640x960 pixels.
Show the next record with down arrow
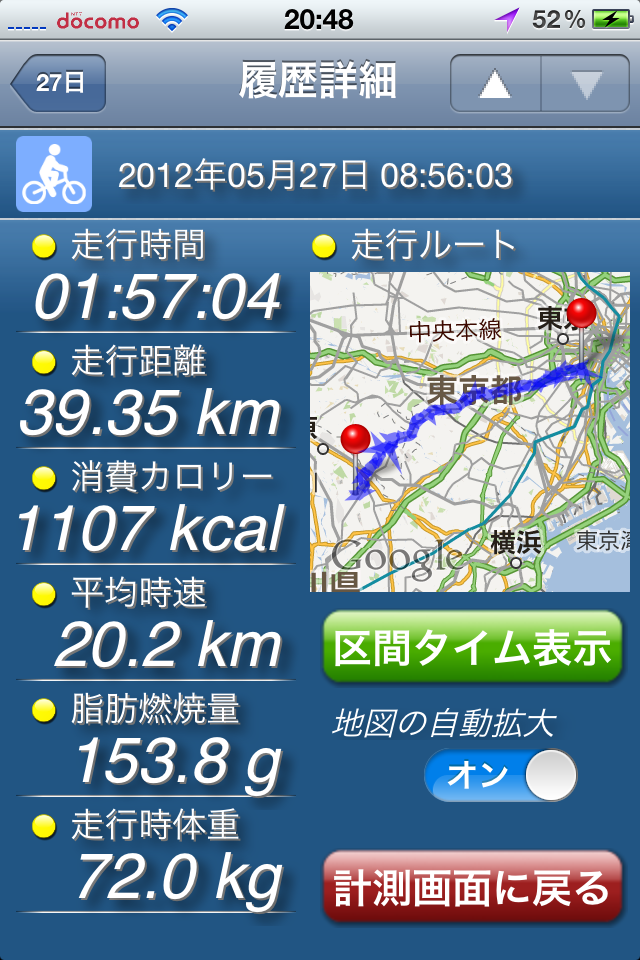(585, 84)
